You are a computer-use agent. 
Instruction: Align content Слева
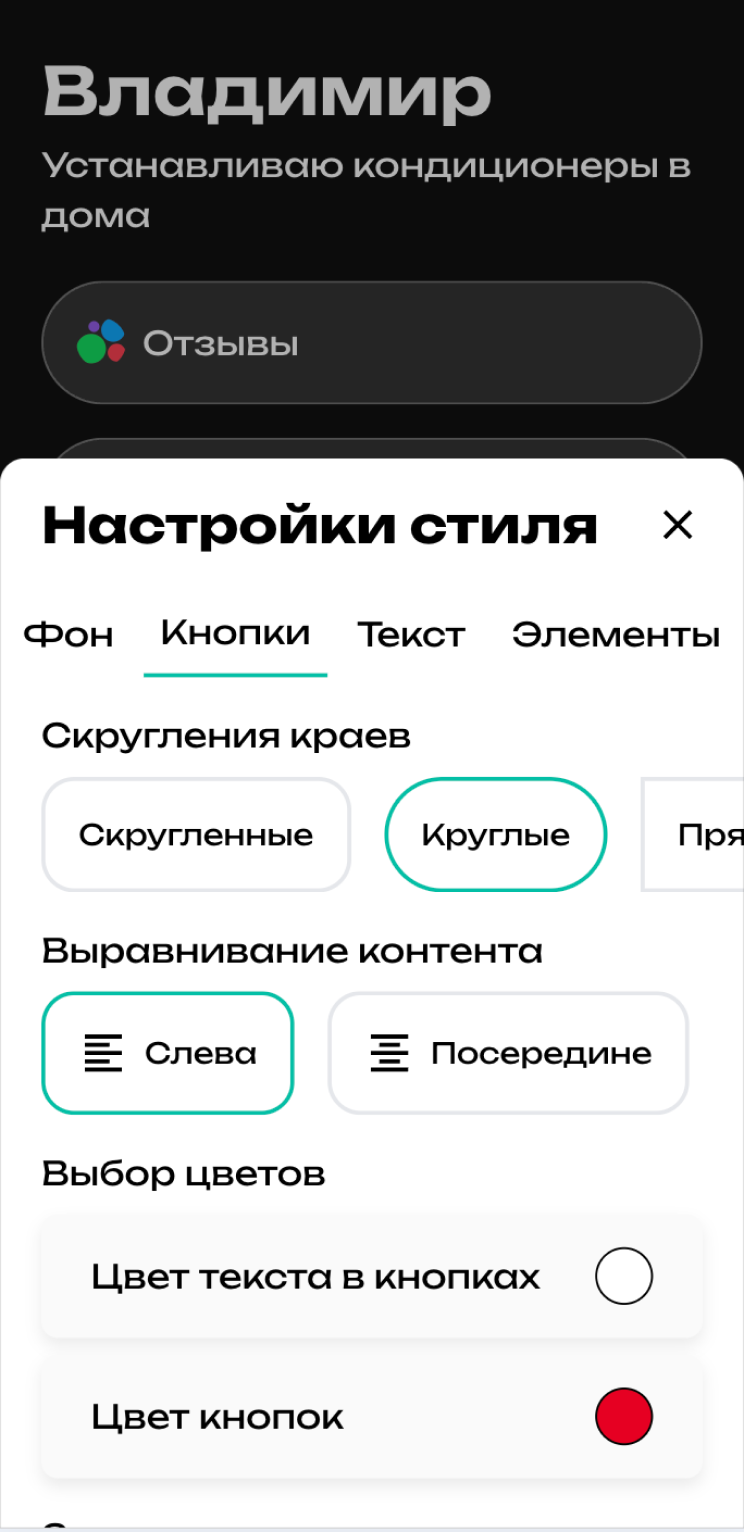(x=168, y=1053)
